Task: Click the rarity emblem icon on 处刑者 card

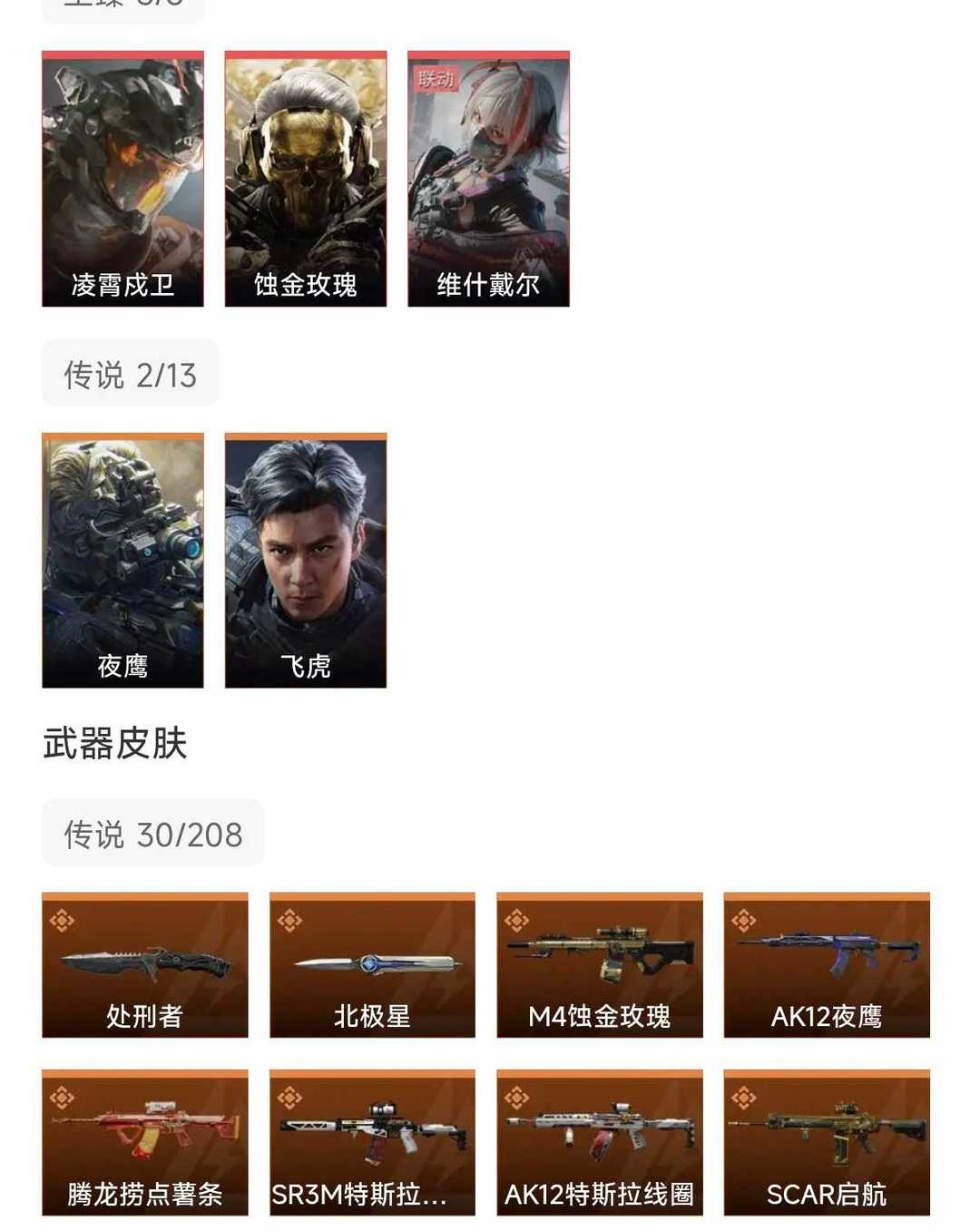Action: tap(64, 919)
